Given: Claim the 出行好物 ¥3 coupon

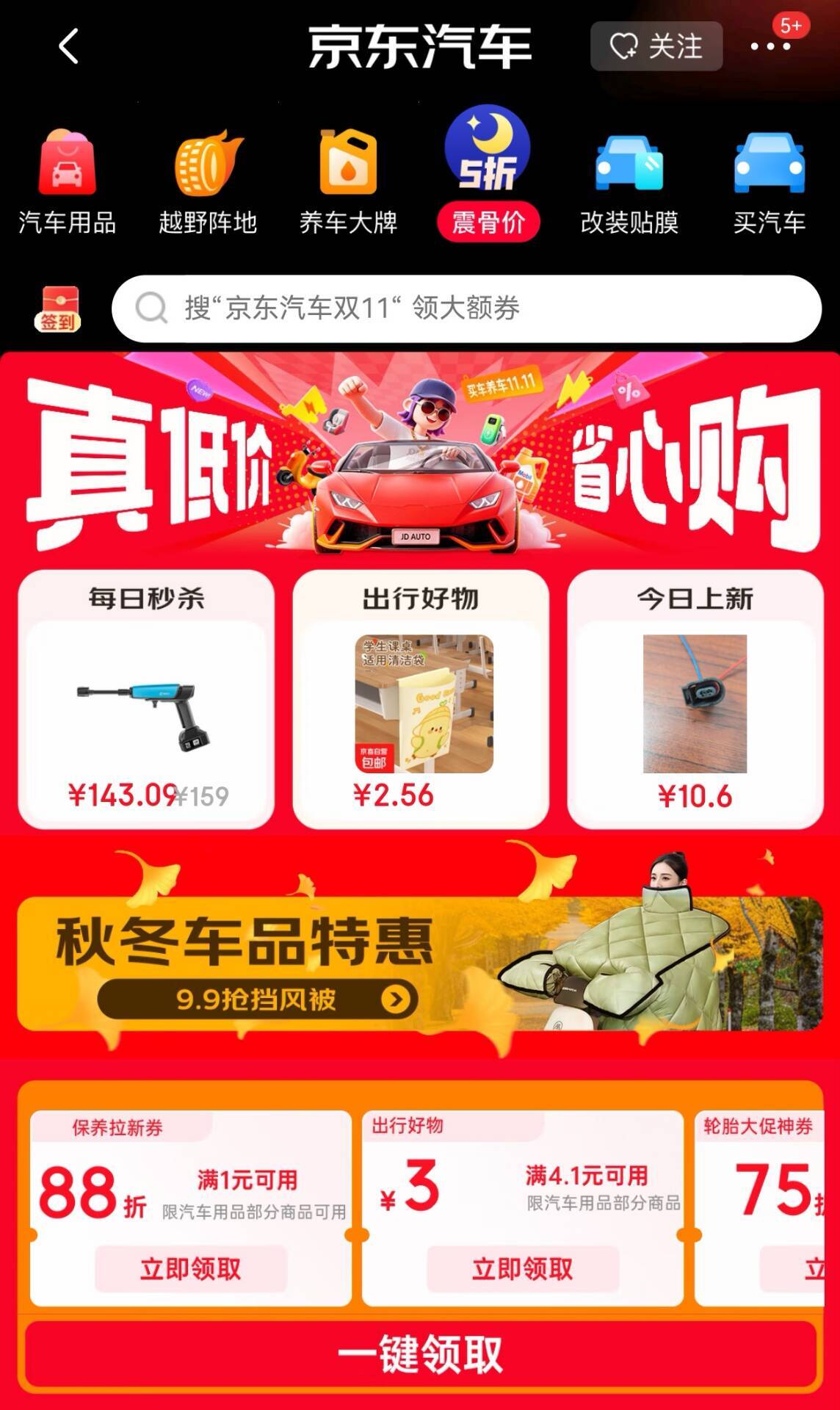Looking at the screenshot, I should pos(522,1268).
